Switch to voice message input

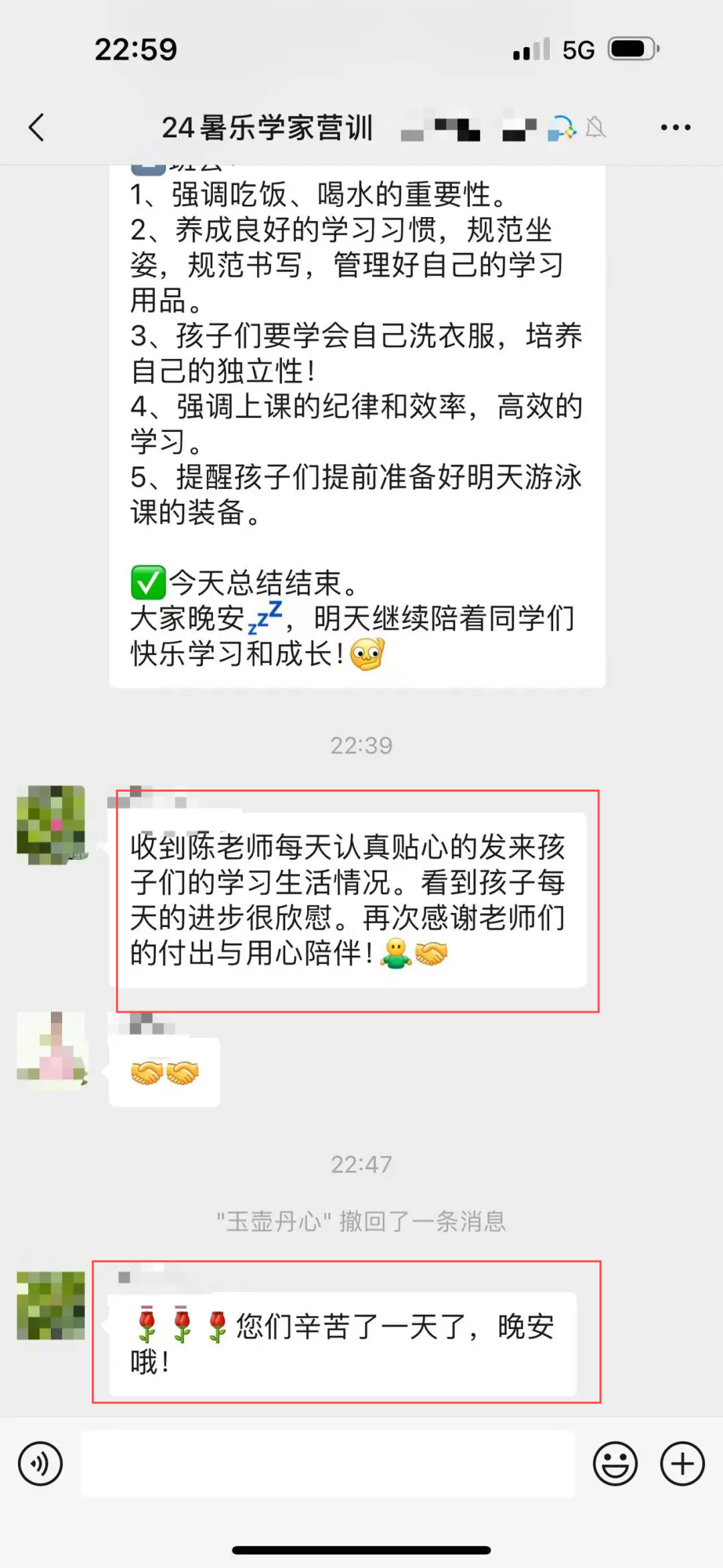40,1464
